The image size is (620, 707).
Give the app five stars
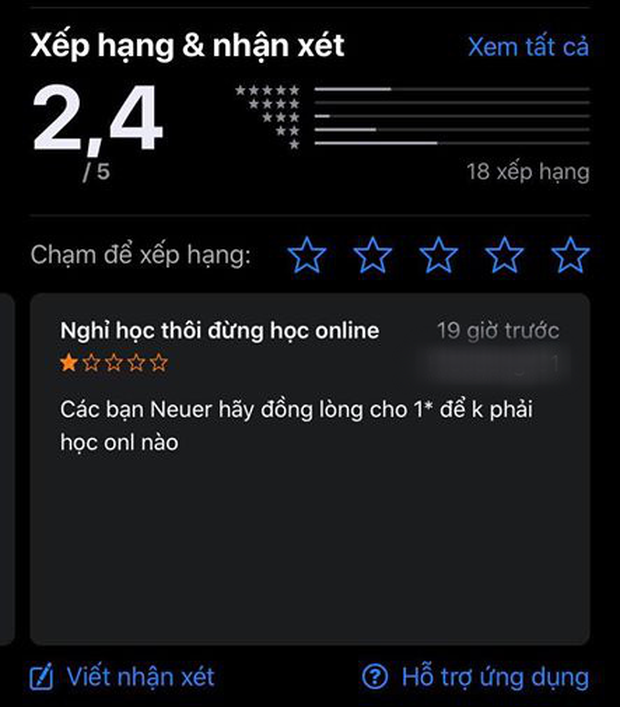[x=571, y=255]
